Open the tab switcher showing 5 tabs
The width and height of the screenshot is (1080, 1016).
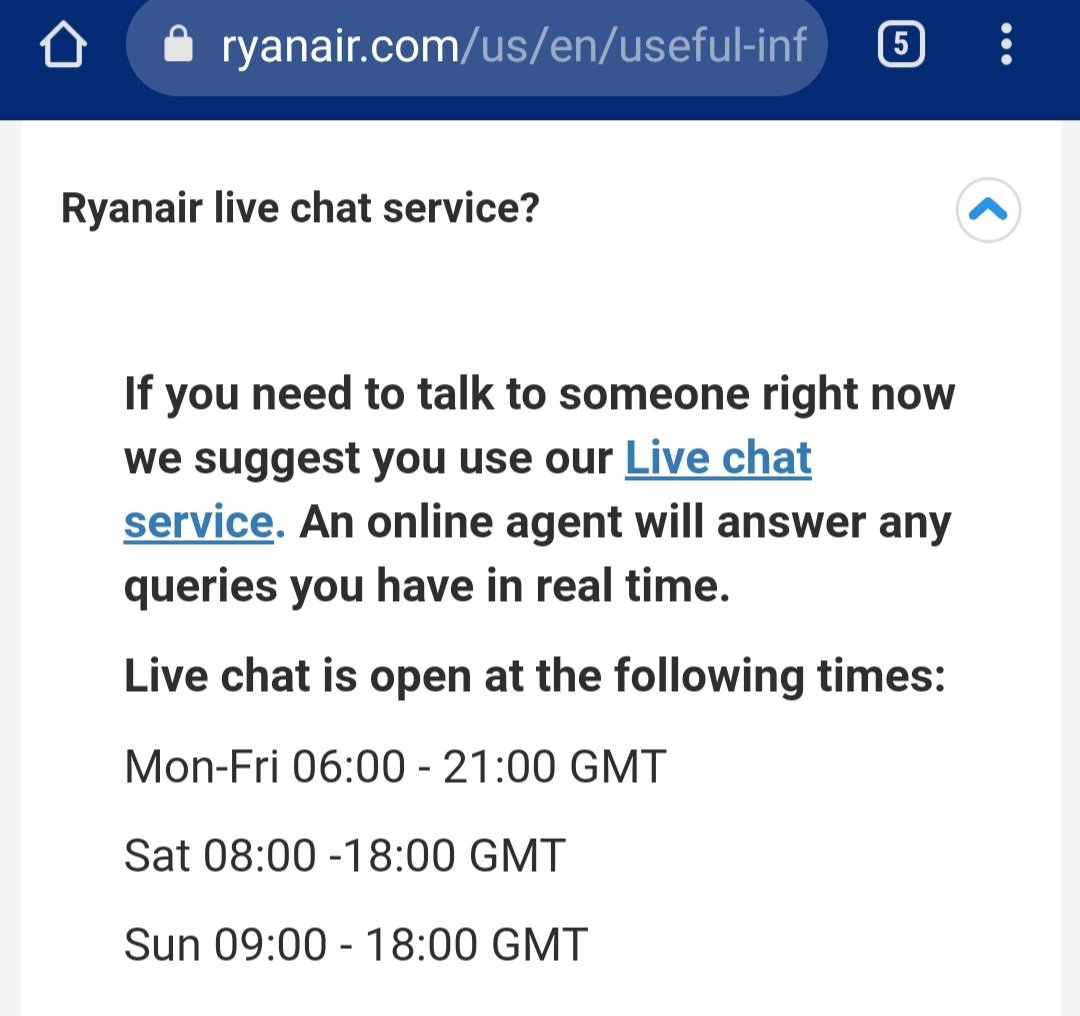coord(900,46)
